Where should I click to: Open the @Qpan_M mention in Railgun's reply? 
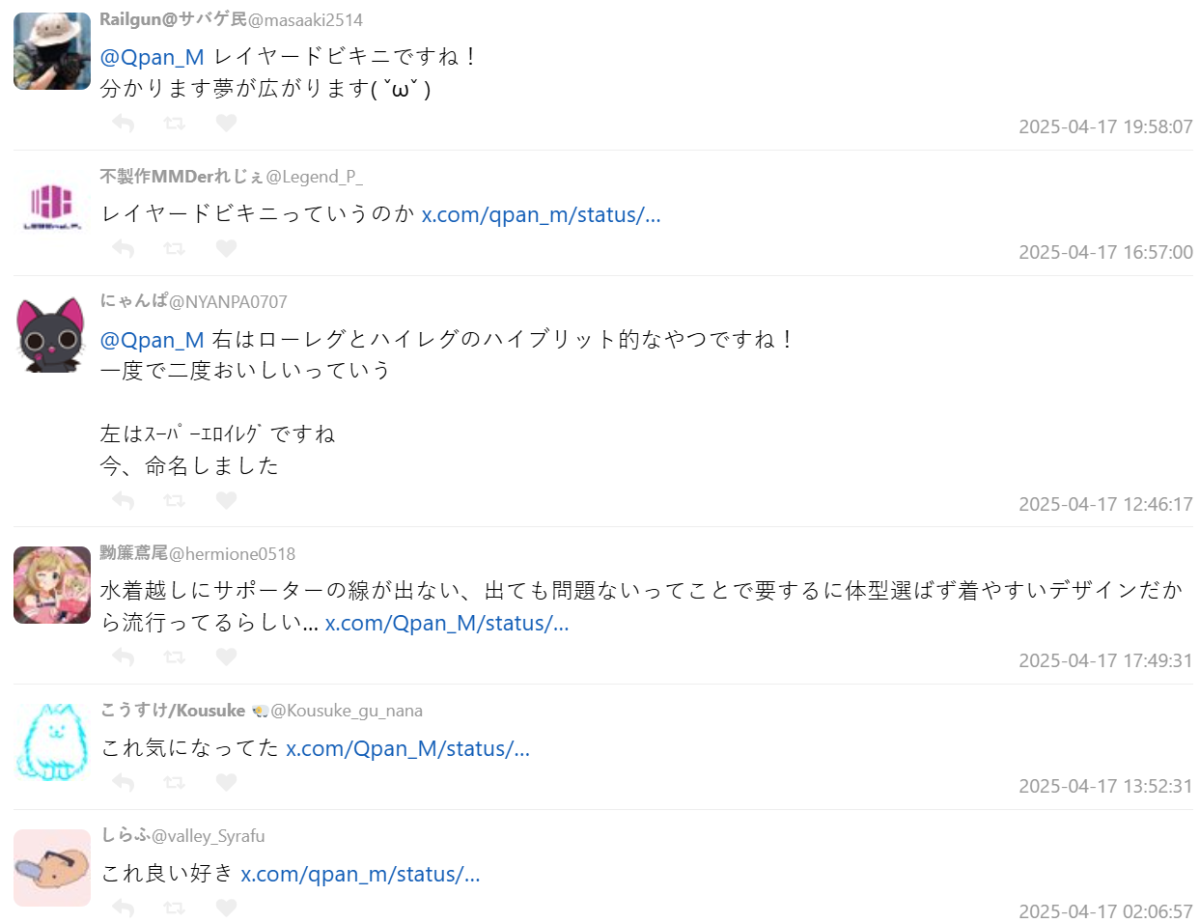152,57
